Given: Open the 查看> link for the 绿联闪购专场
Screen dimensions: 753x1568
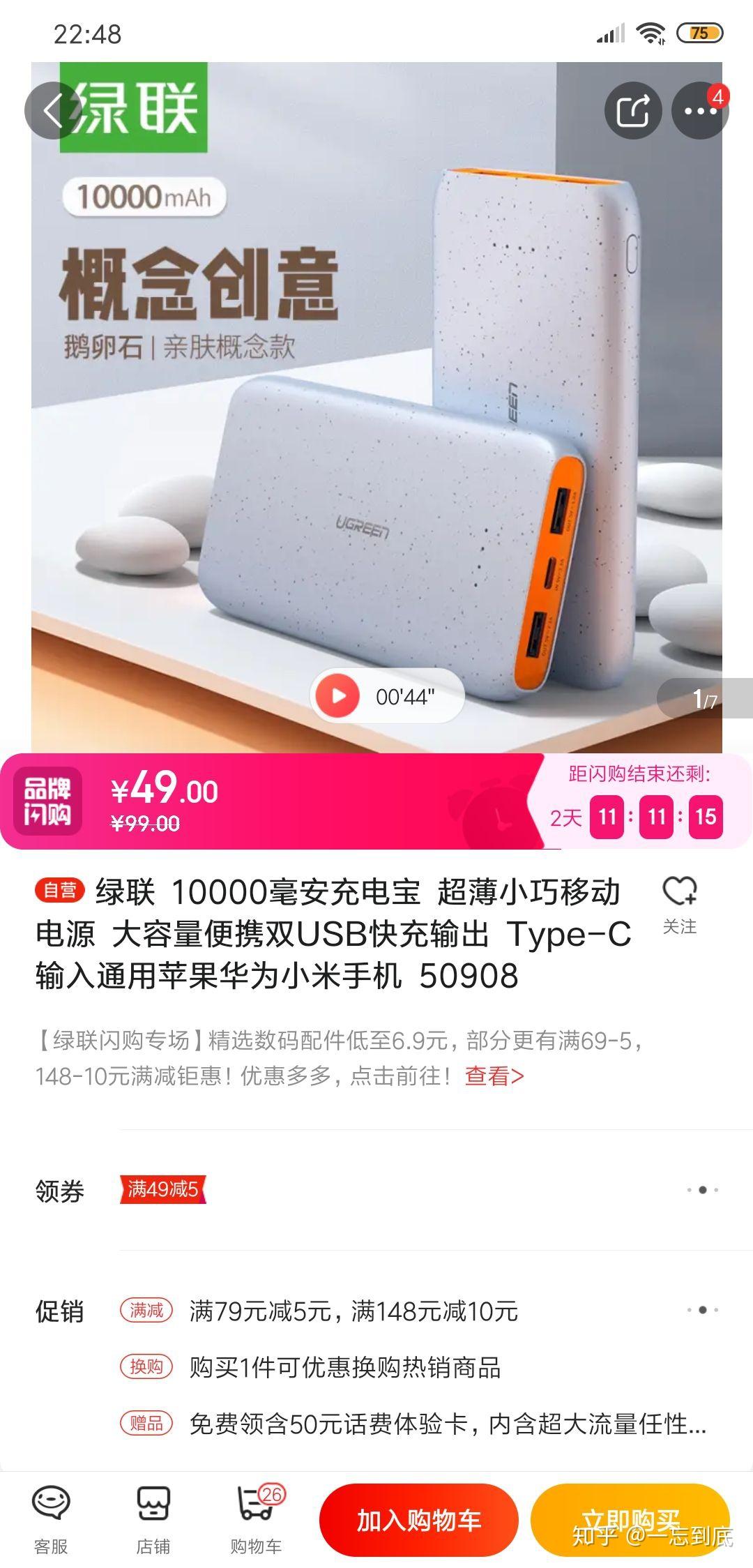Looking at the screenshot, I should click(494, 1076).
